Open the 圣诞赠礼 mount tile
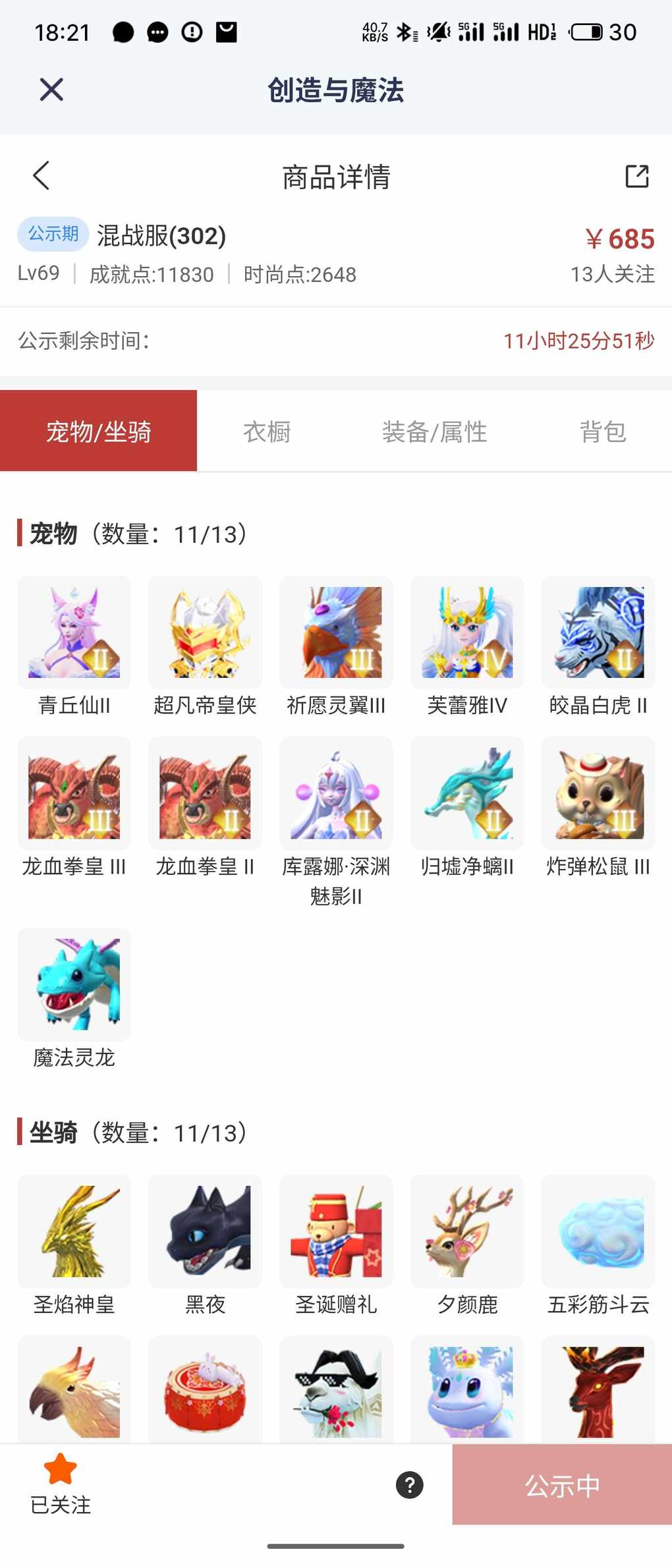This screenshot has width=672, height=1568. coord(336,1231)
